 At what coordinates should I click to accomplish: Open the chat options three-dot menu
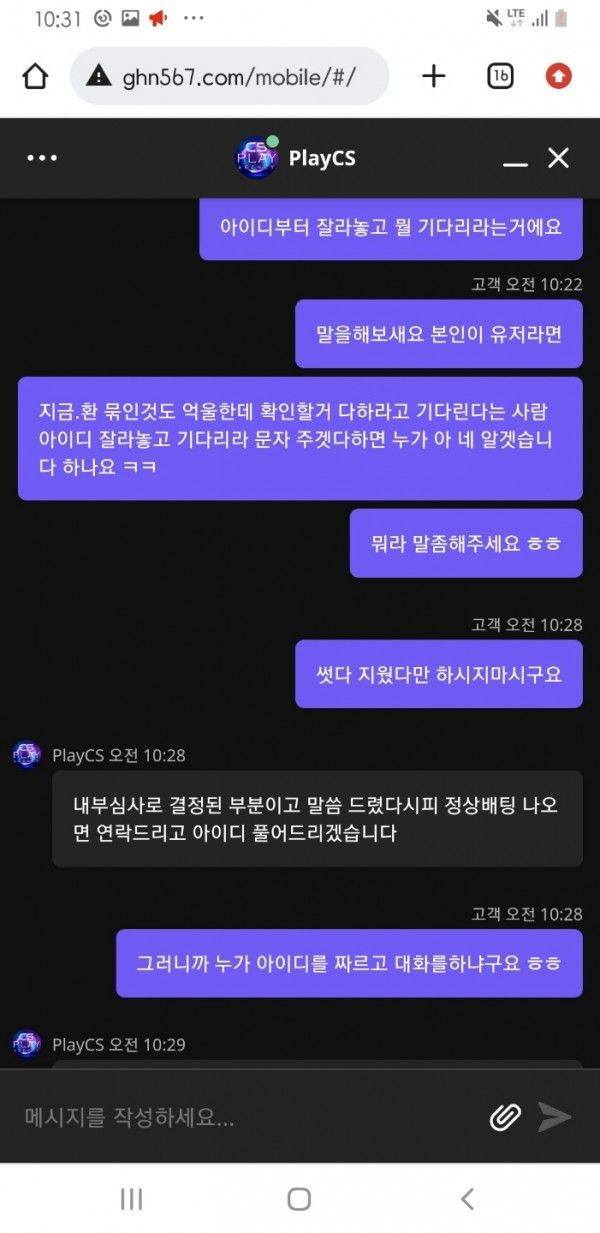click(42, 158)
